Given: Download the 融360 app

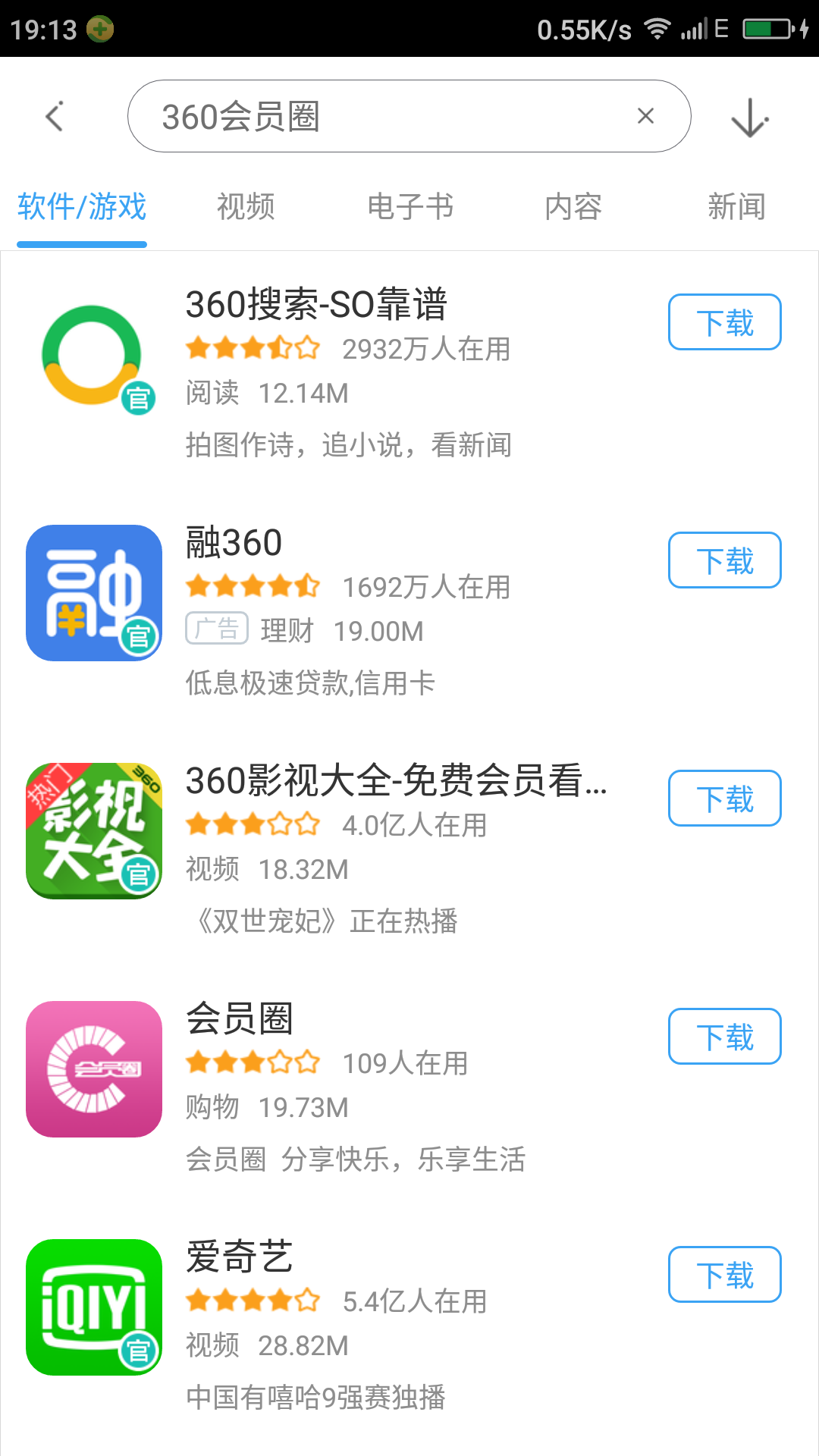Looking at the screenshot, I should pos(725,560).
